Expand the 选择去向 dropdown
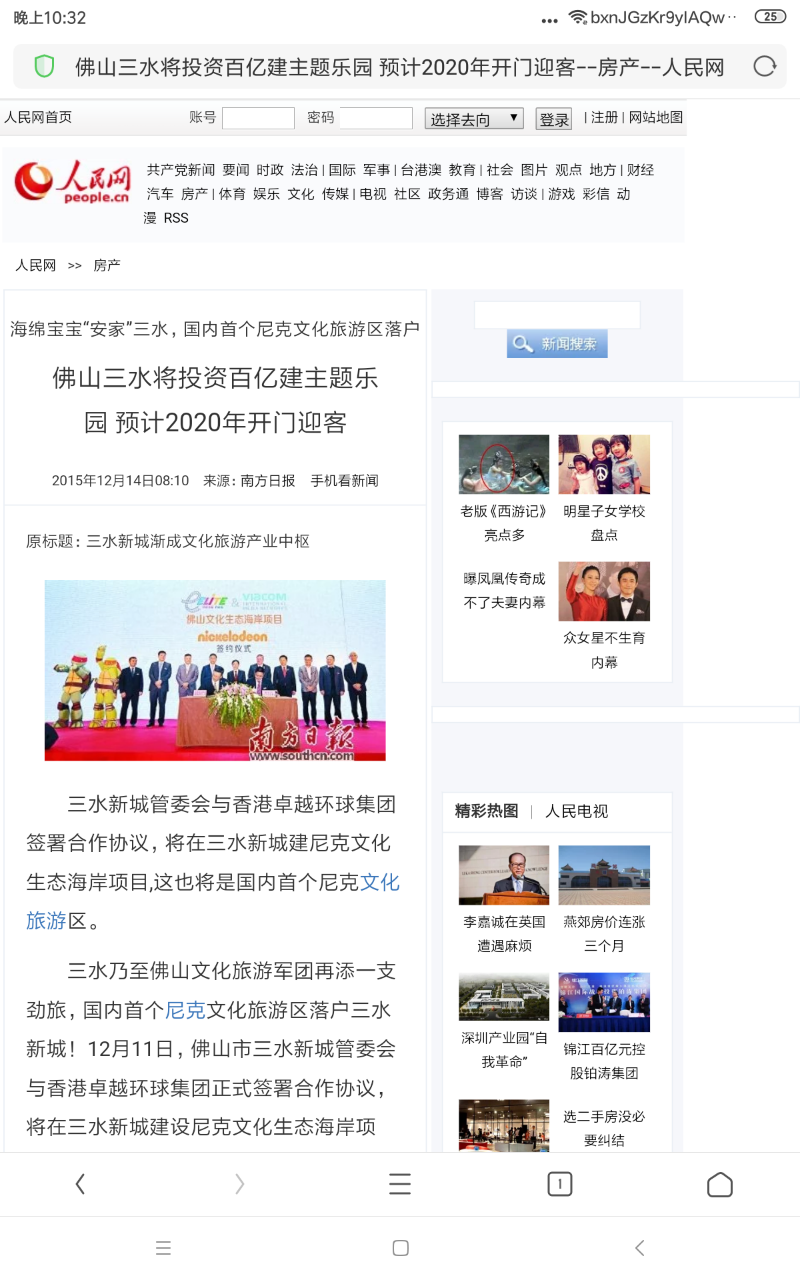The image size is (800, 1280). [x=474, y=118]
